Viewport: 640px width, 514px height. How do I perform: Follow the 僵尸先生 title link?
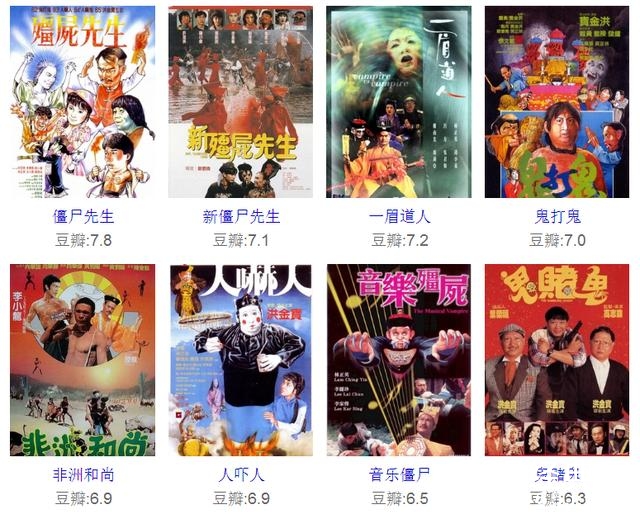[x=82, y=216]
